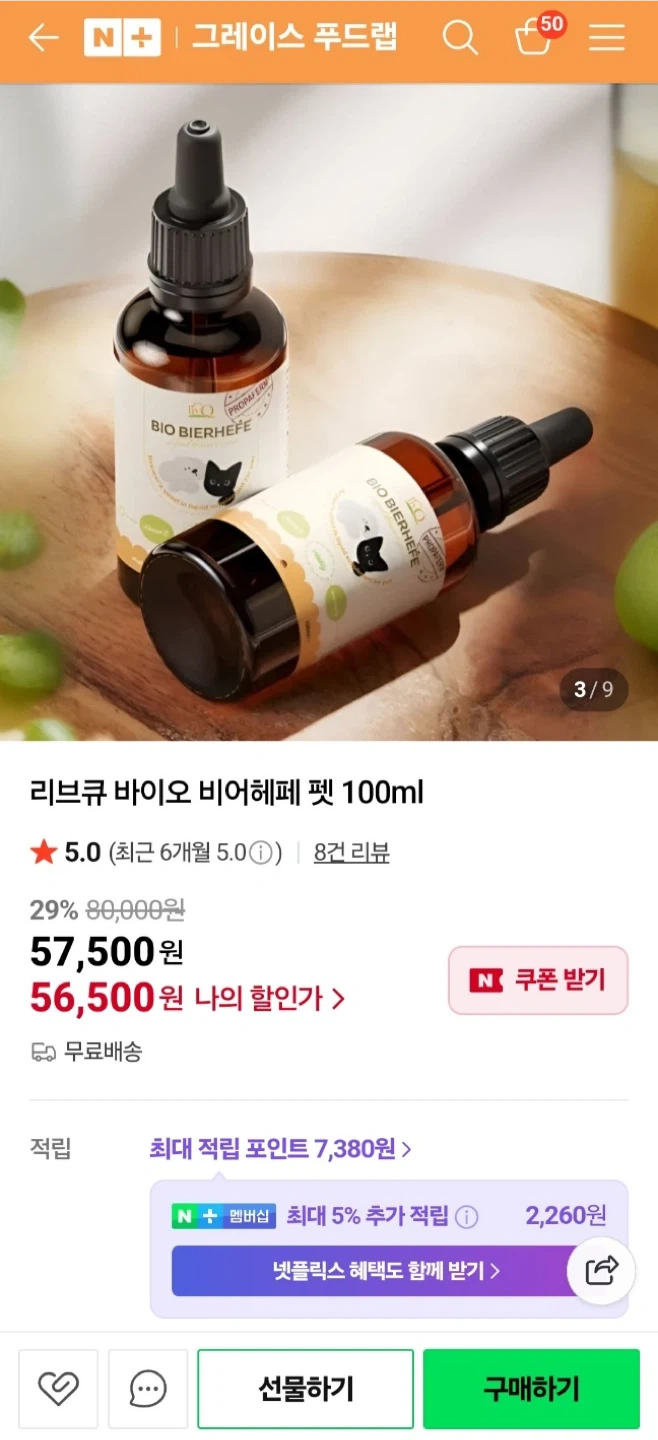This screenshot has width=658, height=1440.
Task: Open the hamburger menu
Action: tap(606, 38)
